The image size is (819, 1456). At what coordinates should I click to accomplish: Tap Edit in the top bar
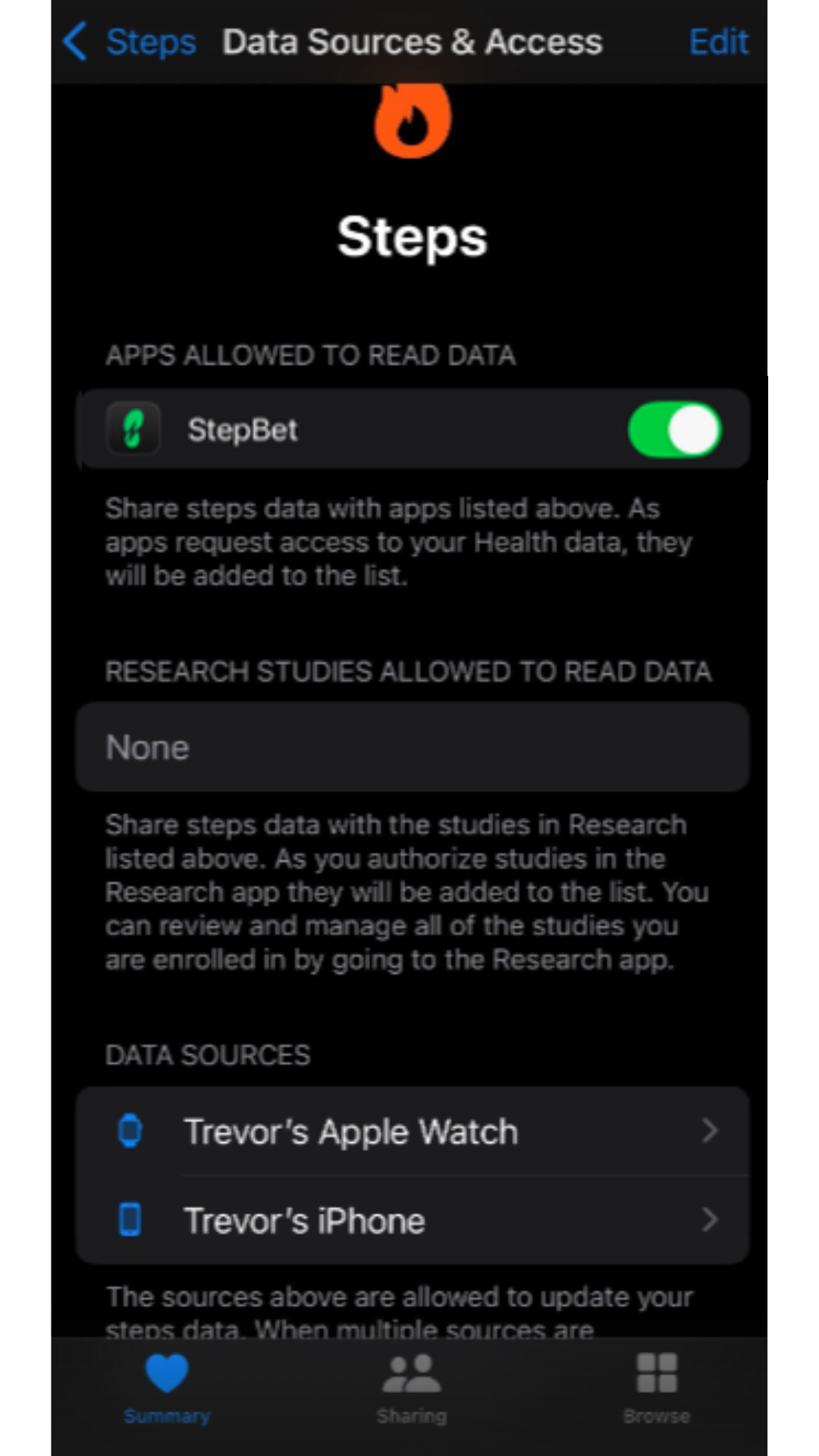(x=718, y=42)
